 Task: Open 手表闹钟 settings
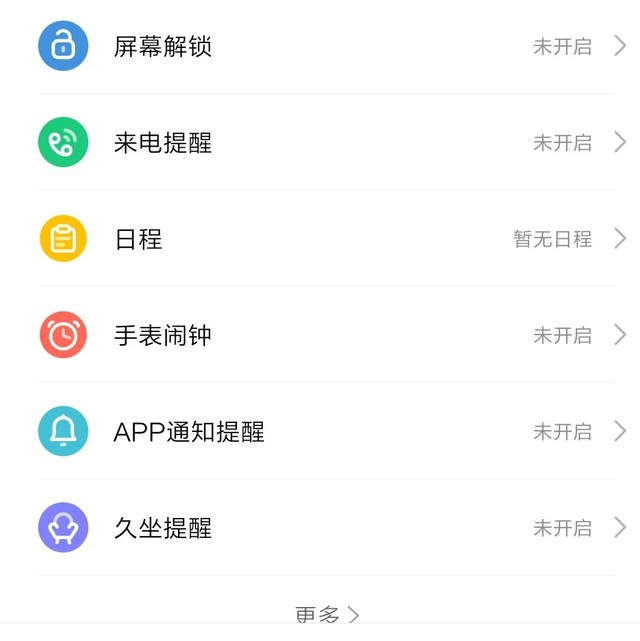coord(320,335)
